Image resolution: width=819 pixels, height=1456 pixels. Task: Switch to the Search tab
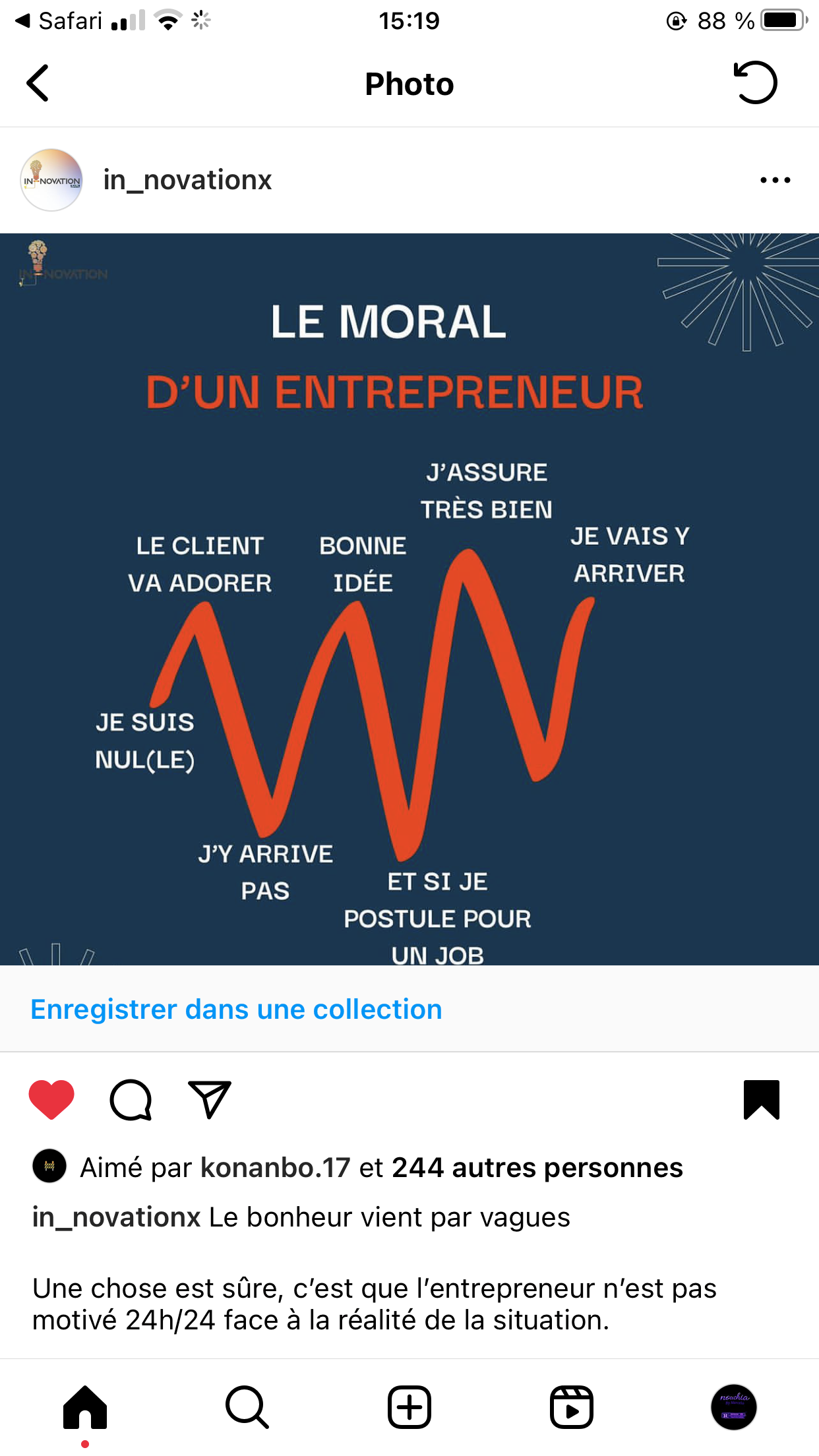247,1407
